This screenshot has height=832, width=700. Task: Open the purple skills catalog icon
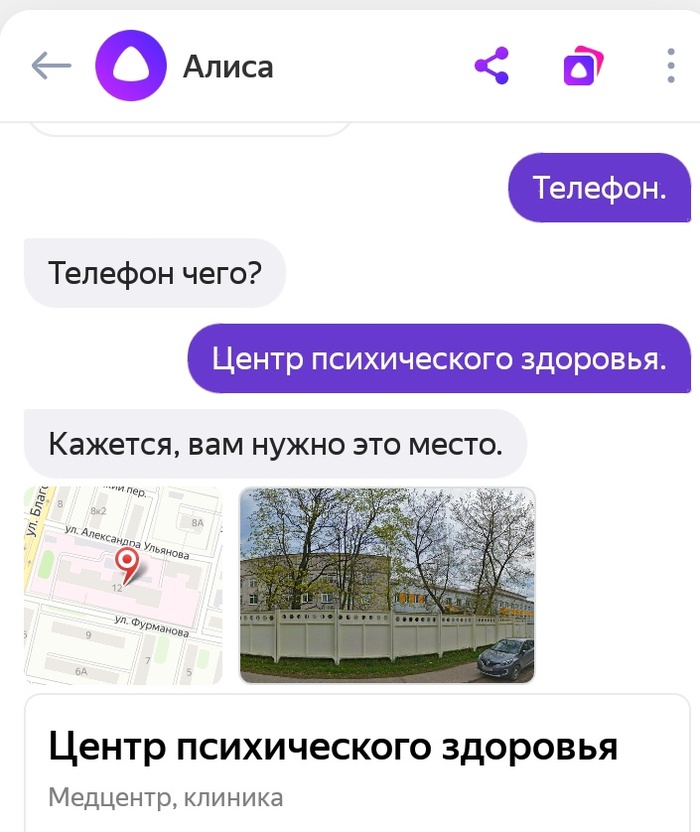(x=582, y=67)
